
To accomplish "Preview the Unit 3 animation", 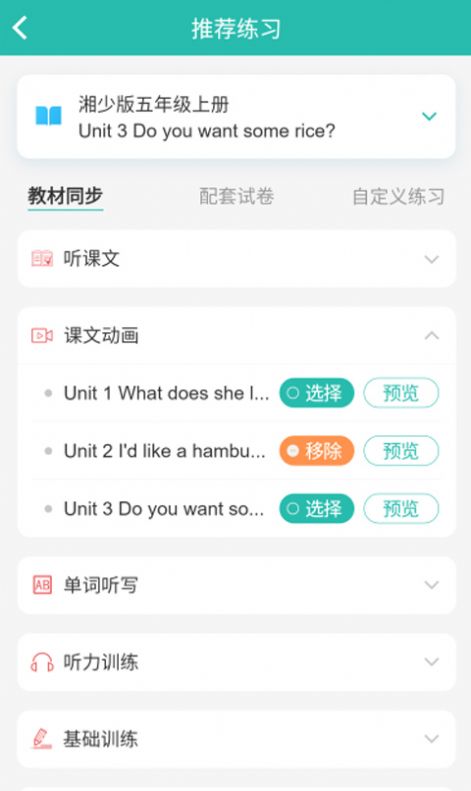I will 401,508.
